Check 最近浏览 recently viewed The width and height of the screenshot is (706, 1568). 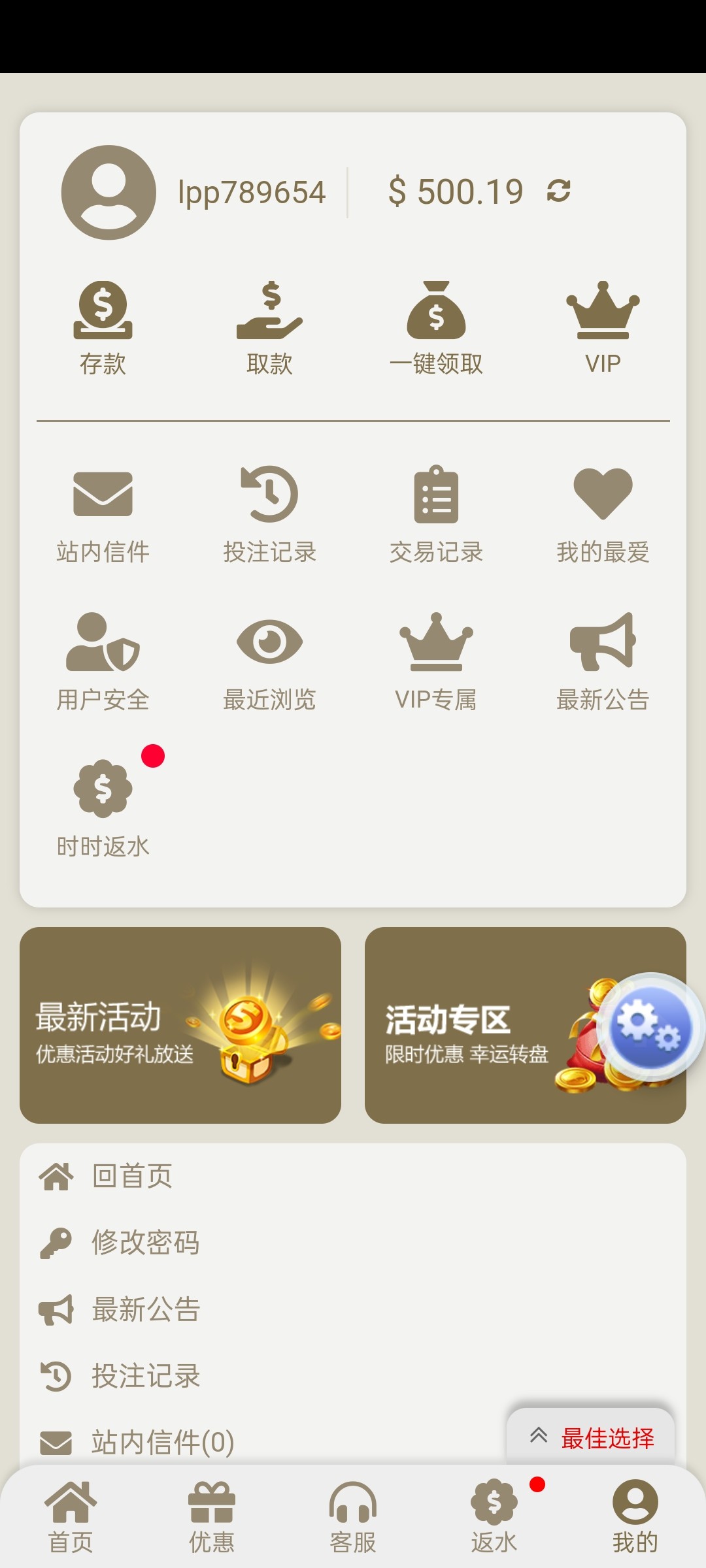(269, 661)
